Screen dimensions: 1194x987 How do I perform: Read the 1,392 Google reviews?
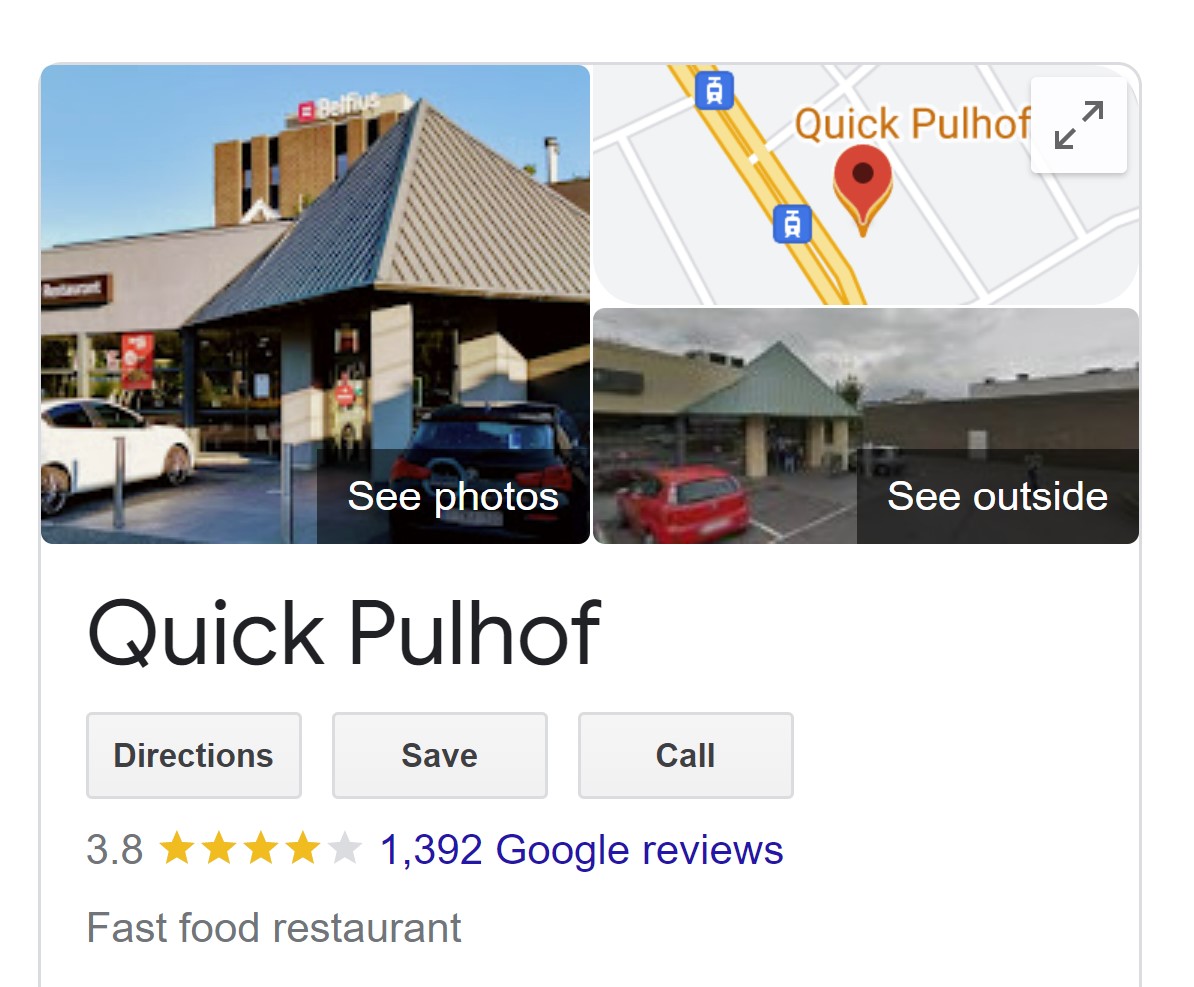click(x=581, y=850)
